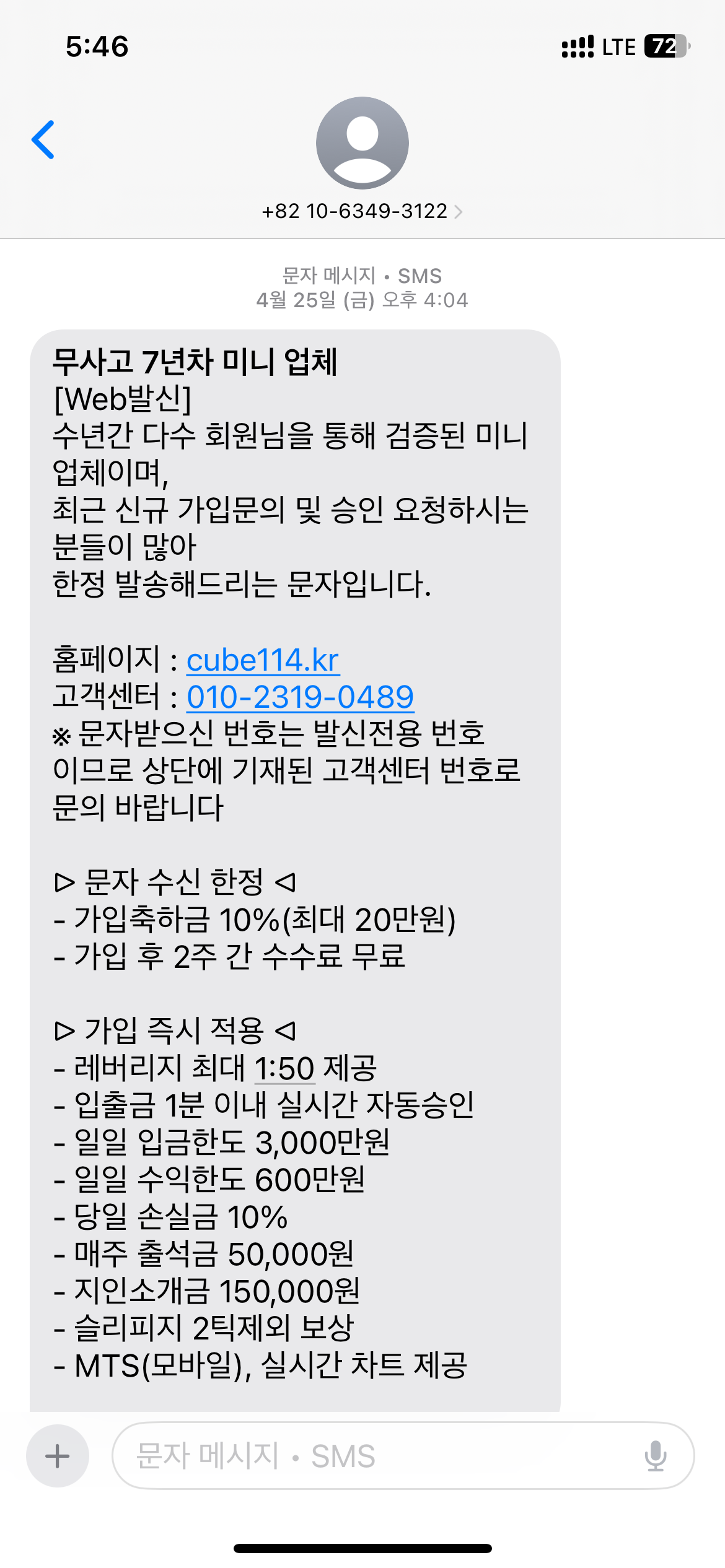Tap the underlined 1:50 text
The image size is (725, 1568).
pos(284,1069)
